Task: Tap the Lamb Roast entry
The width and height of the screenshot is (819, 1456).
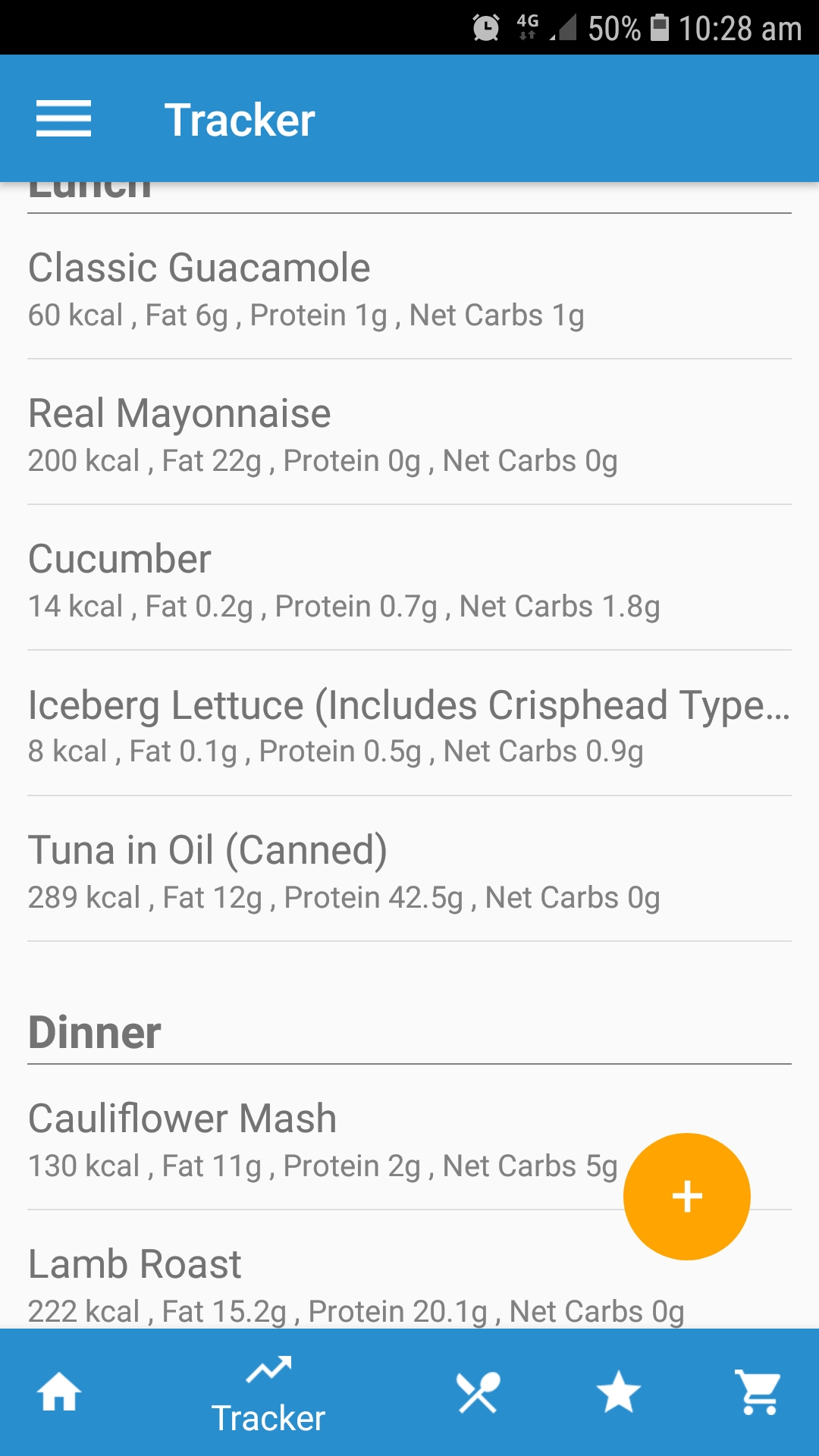Action: click(x=409, y=1270)
